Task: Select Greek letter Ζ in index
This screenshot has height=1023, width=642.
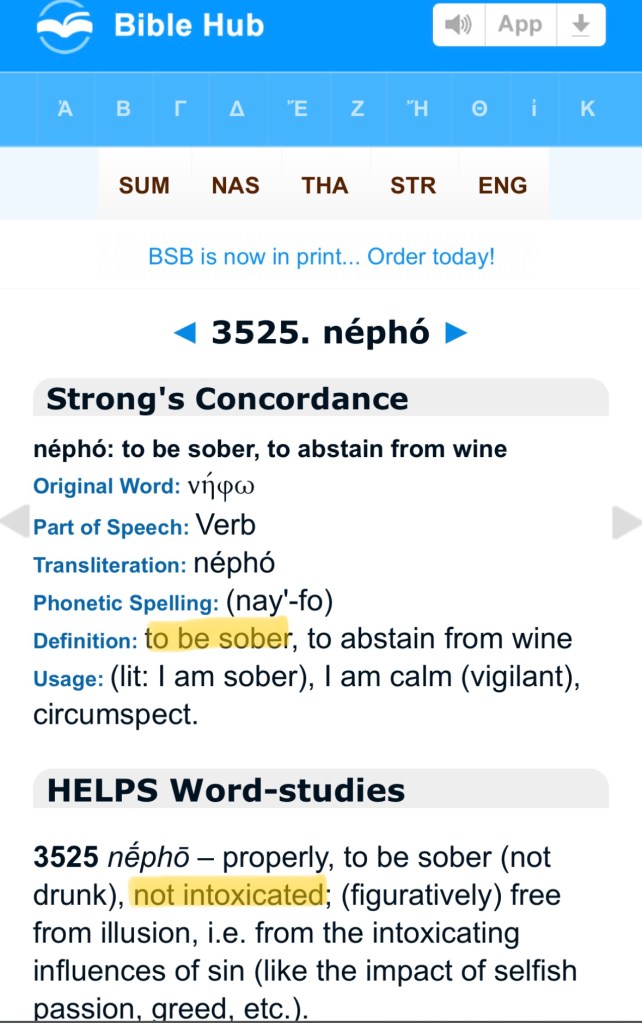Action: point(357,109)
